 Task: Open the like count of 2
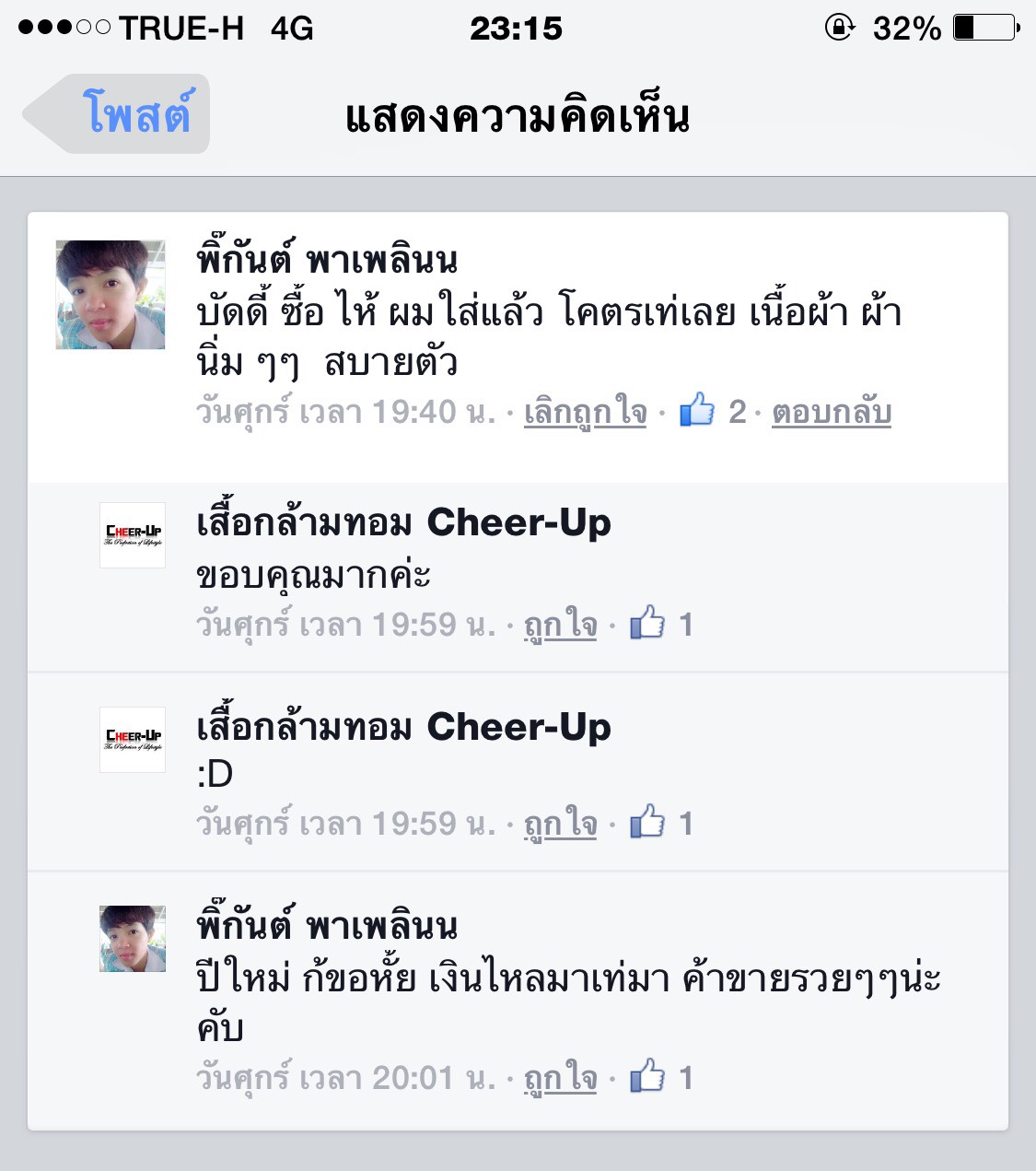pyautogui.click(x=714, y=411)
